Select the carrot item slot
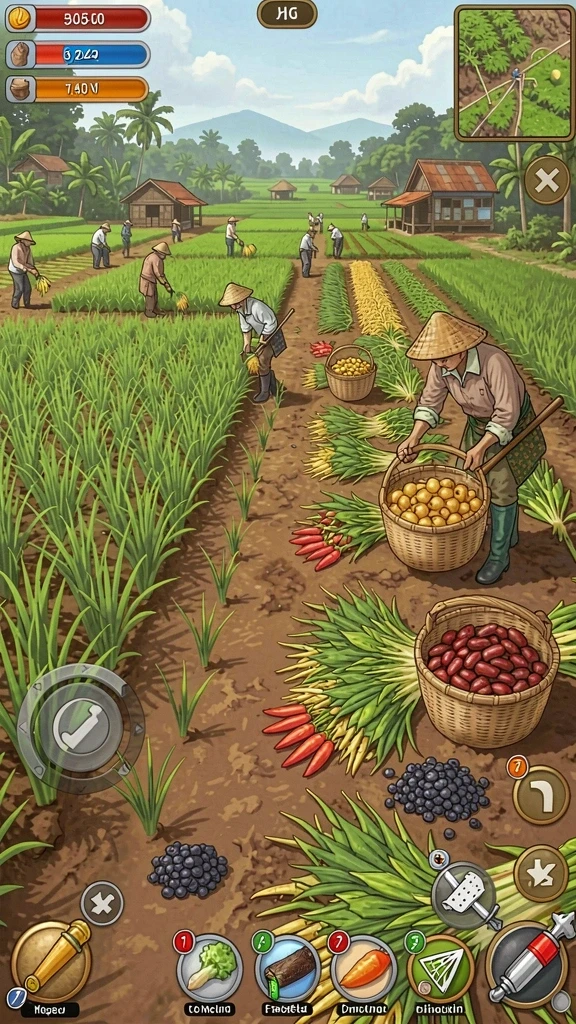The width and height of the screenshot is (576, 1024). pos(364,967)
